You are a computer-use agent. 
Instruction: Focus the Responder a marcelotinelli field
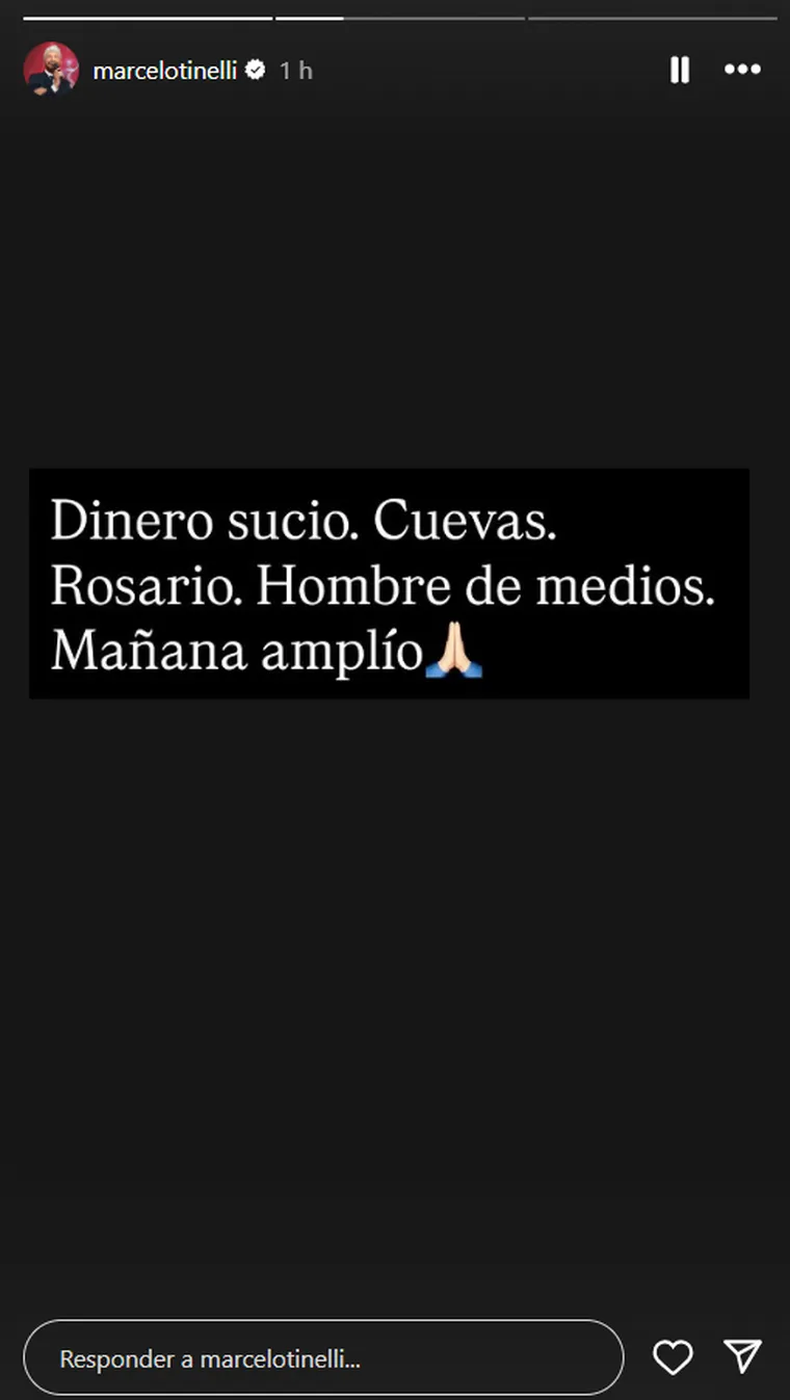(x=322, y=1359)
